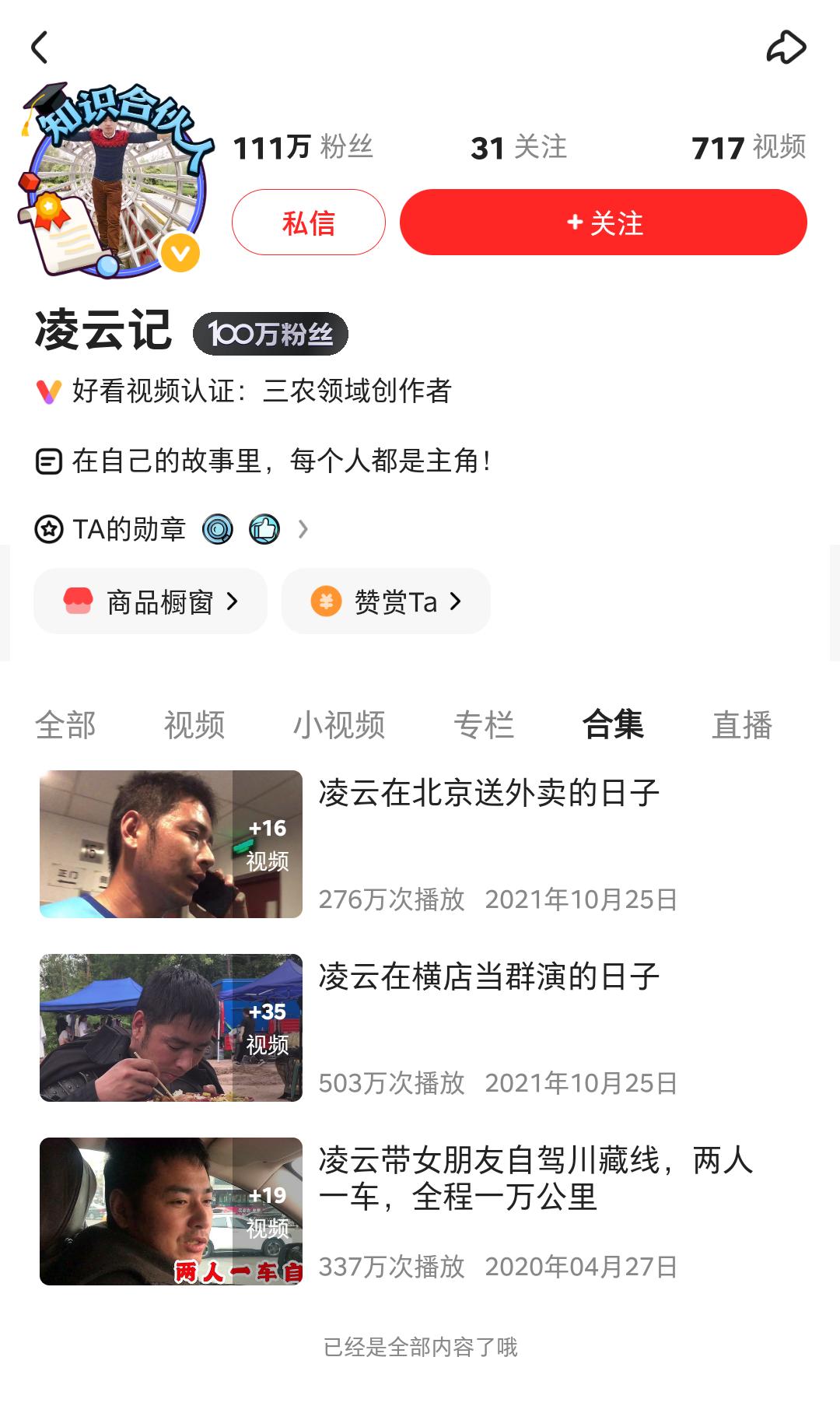View the 111万 粉丝 followers list
Viewport: 840px width, 1413px height.
tap(303, 147)
